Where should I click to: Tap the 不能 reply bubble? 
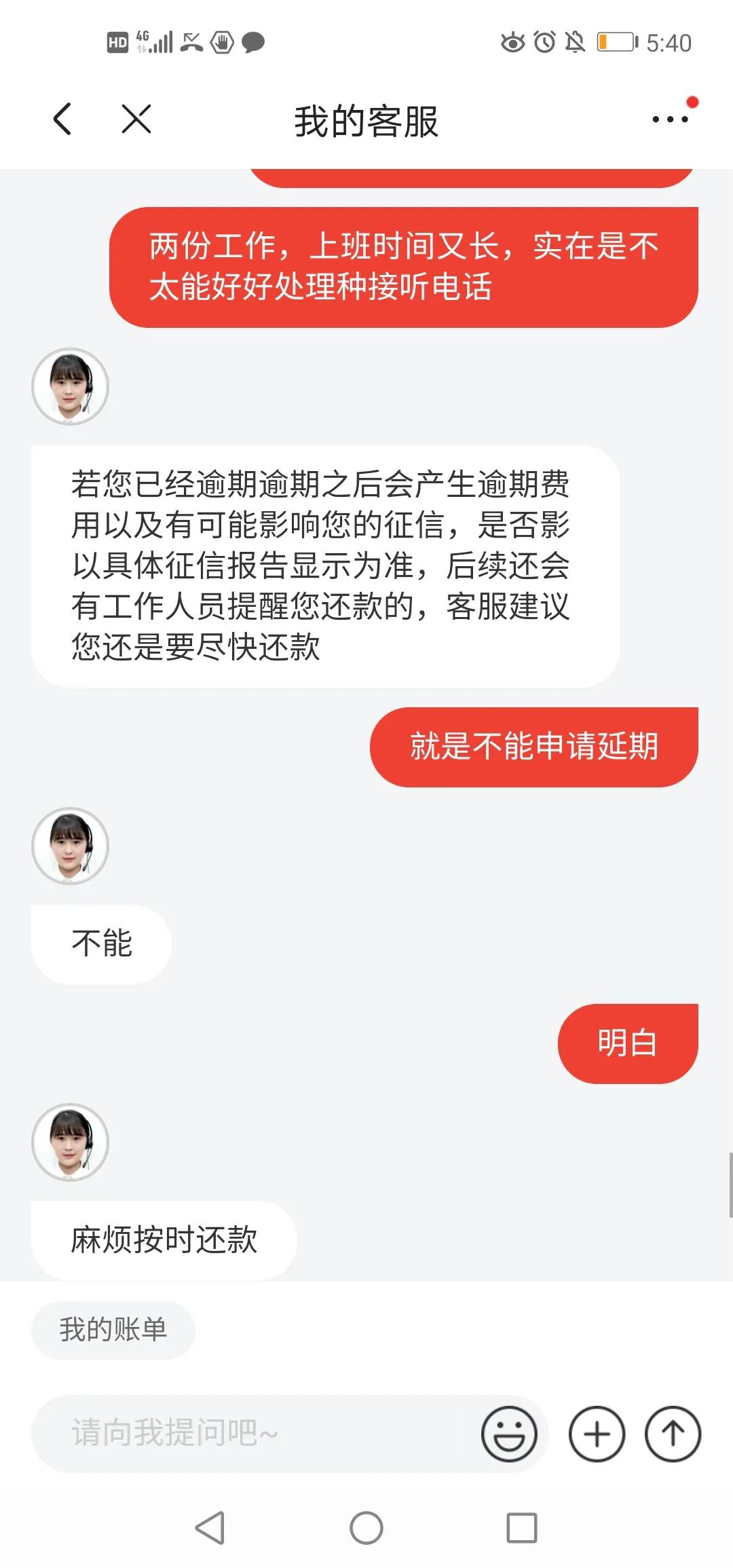click(100, 942)
